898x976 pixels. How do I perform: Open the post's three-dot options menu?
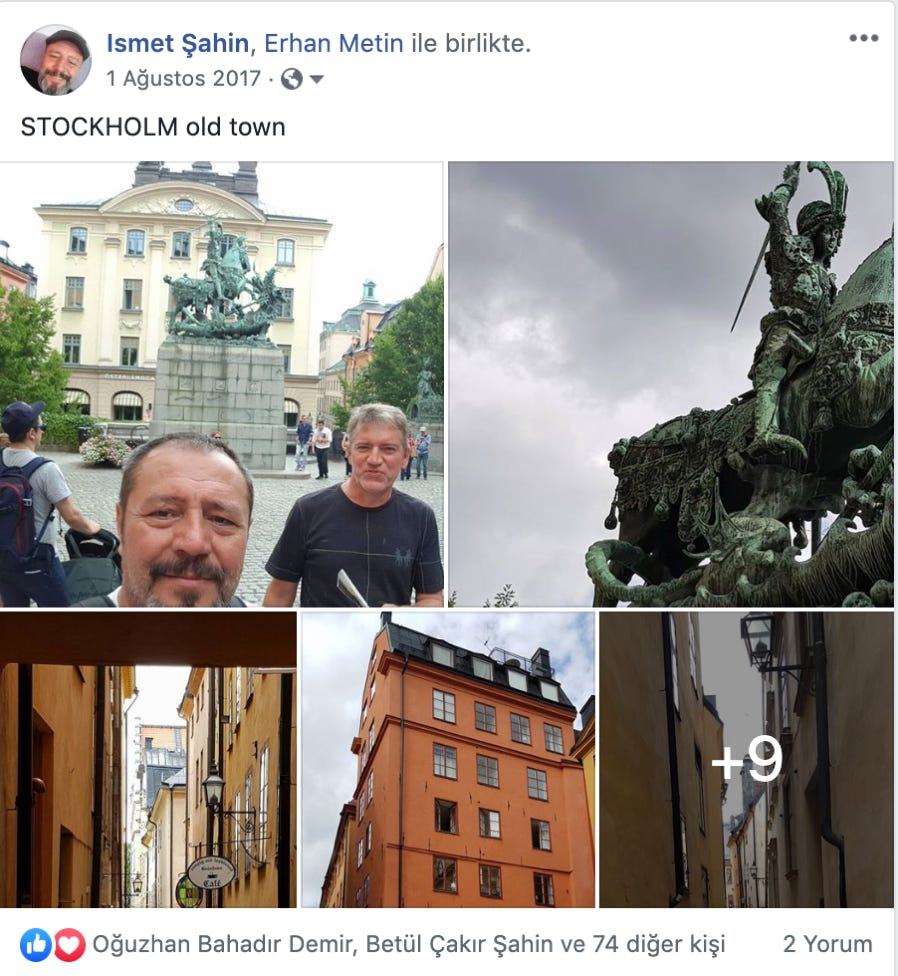point(863,38)
